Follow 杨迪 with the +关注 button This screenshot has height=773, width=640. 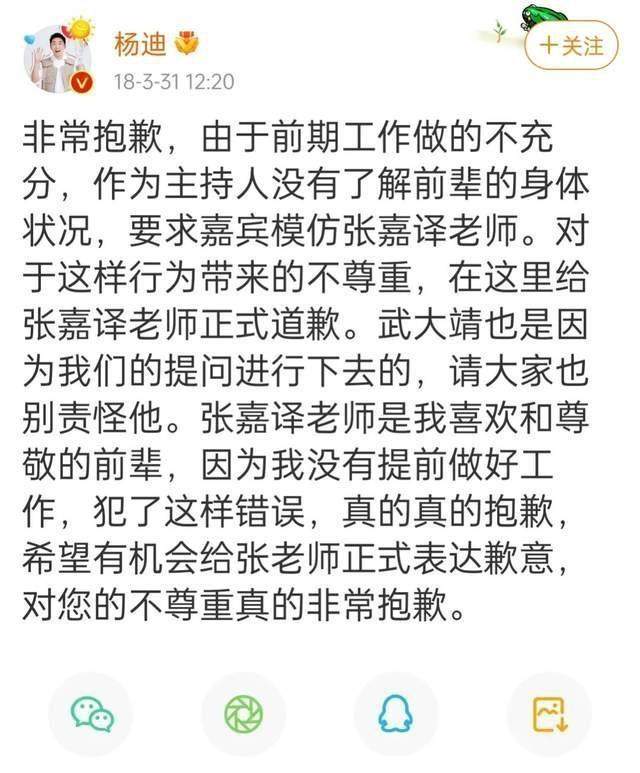pyautogui.click(x=571, y=46)
